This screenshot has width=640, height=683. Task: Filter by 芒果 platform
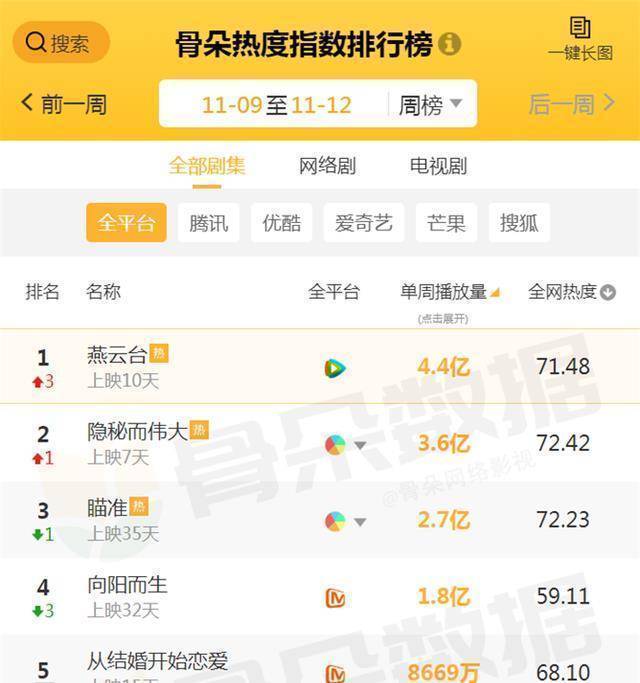(x=446, y=223)
